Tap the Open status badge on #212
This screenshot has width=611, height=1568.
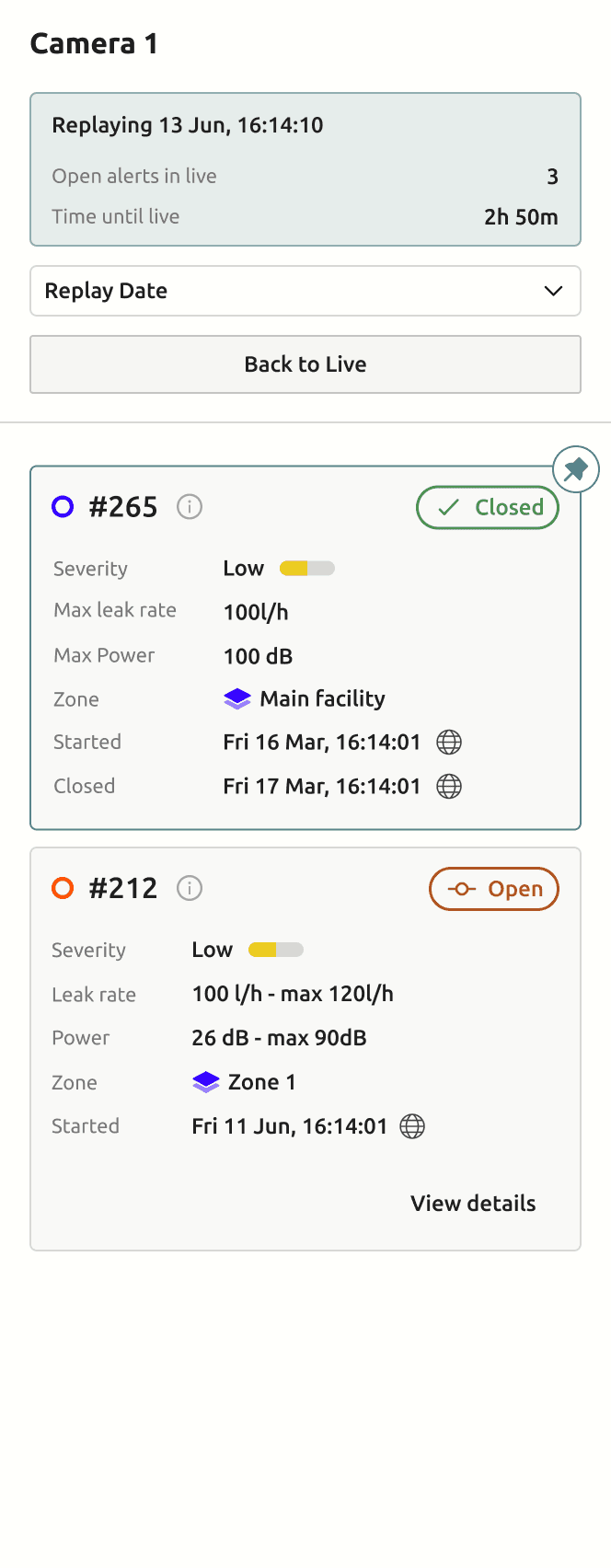(x=494, y=889)
